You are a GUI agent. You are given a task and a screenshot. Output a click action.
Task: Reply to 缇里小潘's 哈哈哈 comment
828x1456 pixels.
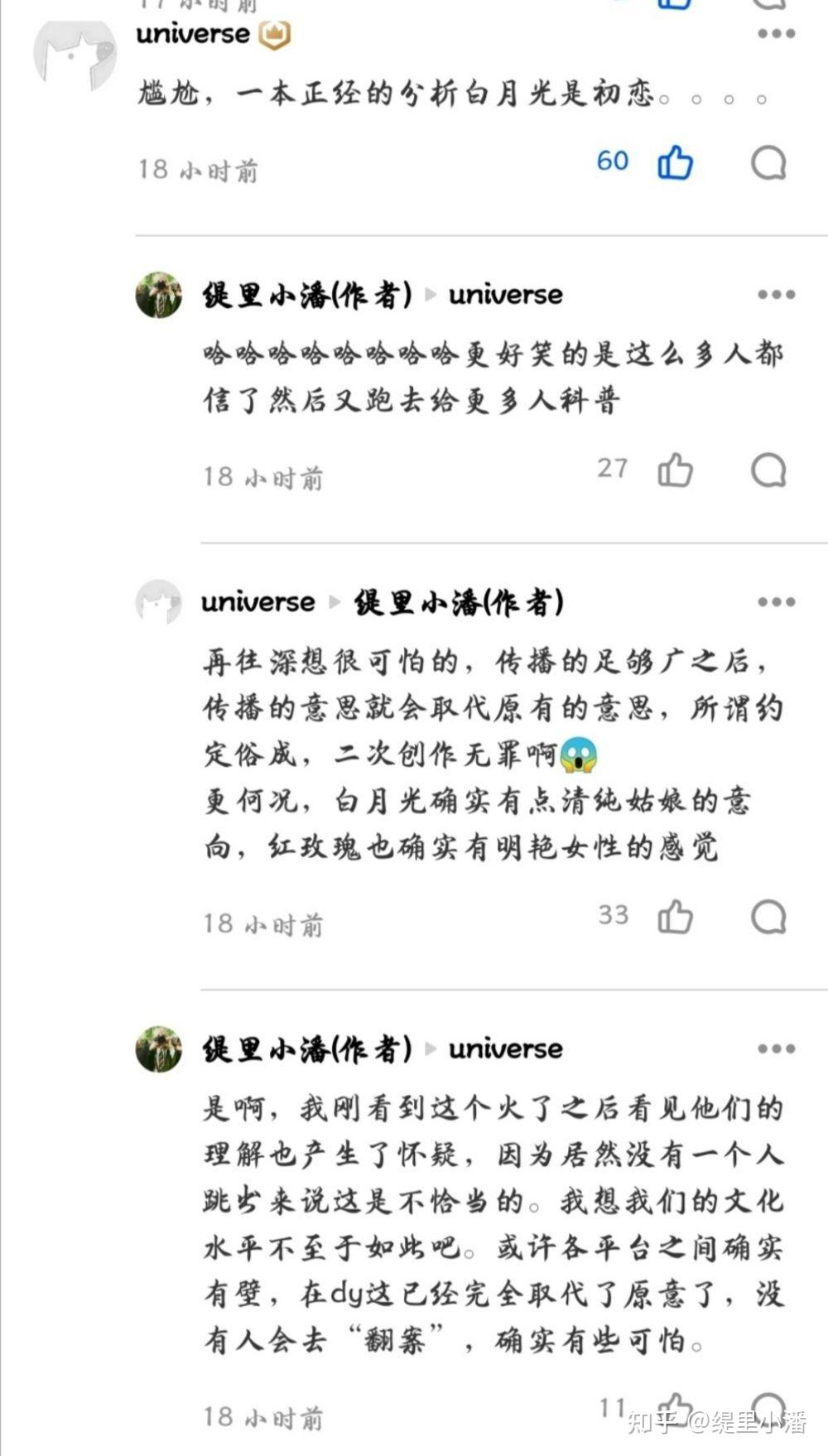point(768,470)
